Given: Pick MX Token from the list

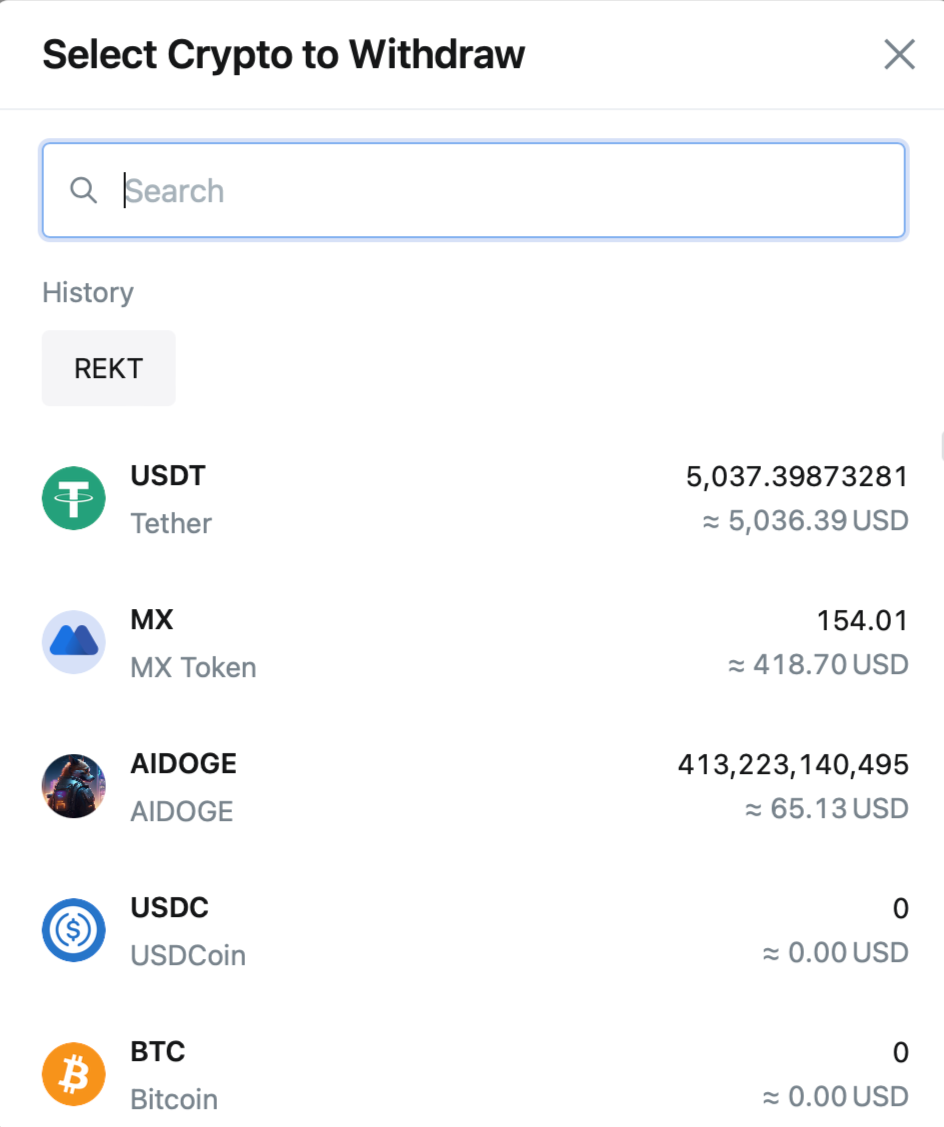Looking at the screenshot, I should click(x=473, y=643).
